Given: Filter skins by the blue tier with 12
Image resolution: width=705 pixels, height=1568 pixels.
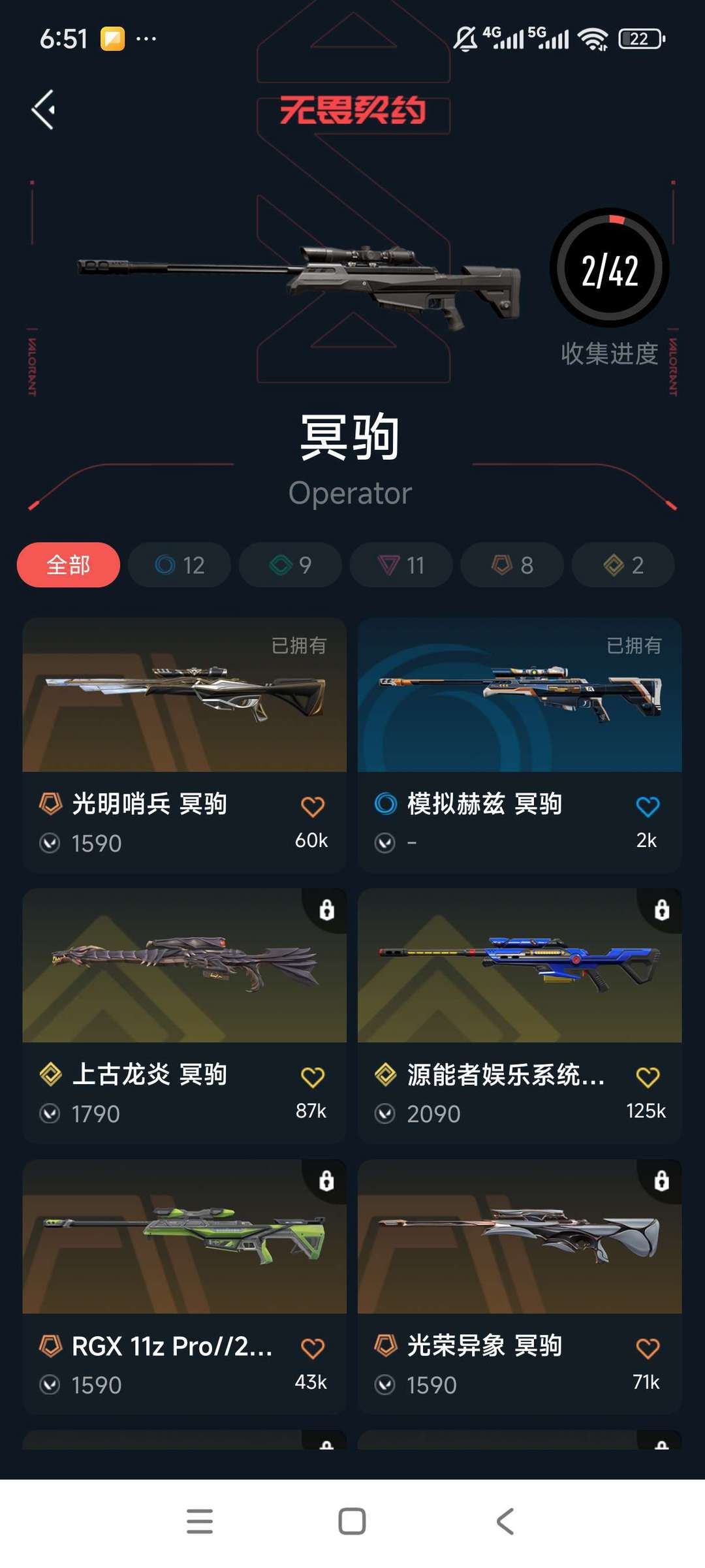Looking at the screenshot, I should tap(180, 565).
